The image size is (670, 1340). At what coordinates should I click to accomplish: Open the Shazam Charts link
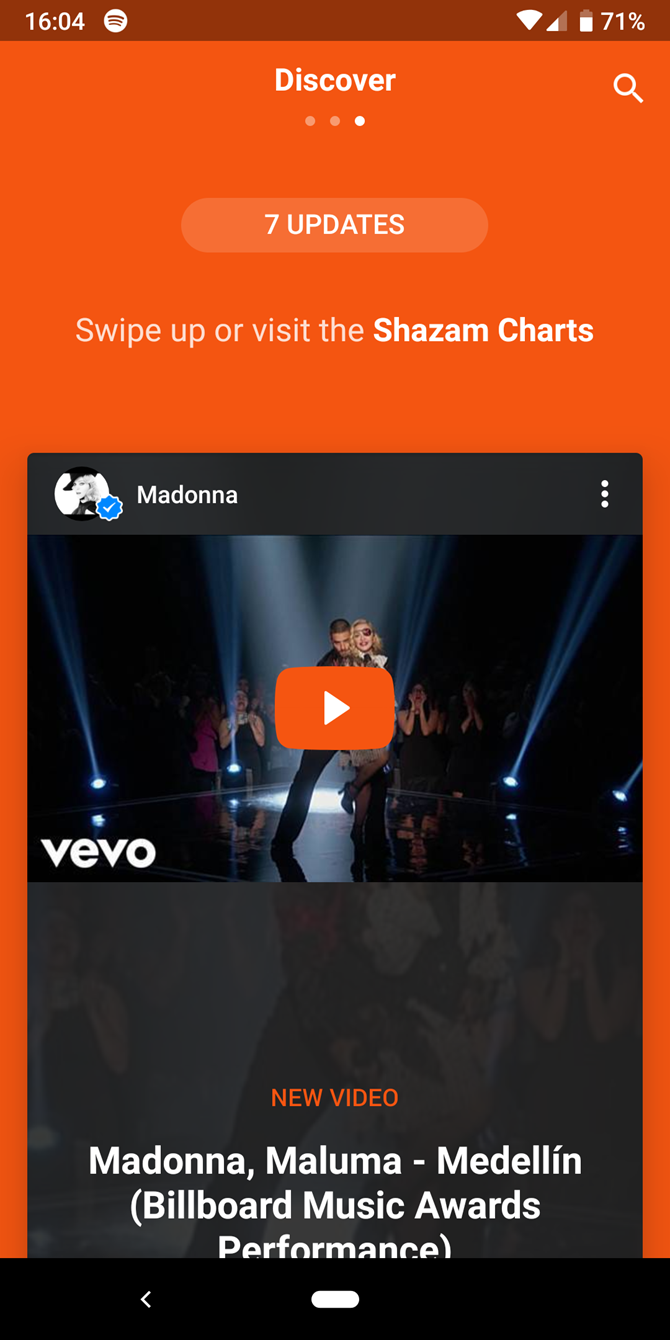[x=483, y=330]
